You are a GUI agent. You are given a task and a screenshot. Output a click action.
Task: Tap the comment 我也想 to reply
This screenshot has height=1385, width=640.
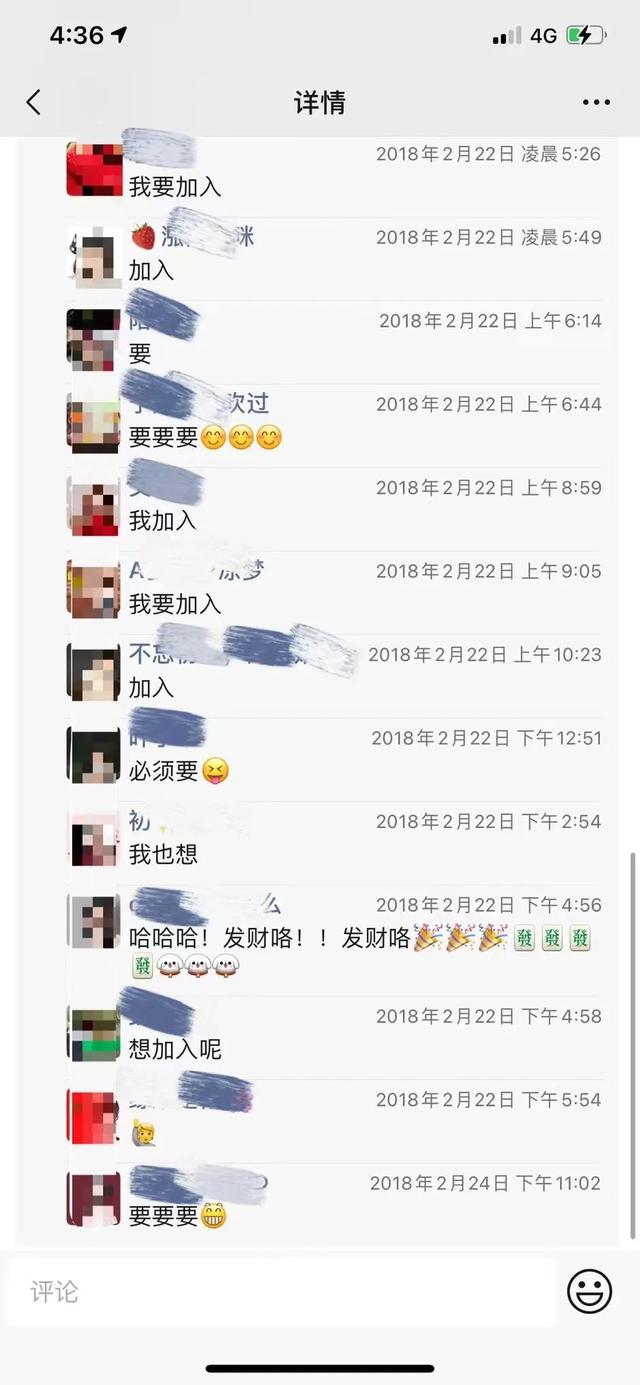click(163, 854)
